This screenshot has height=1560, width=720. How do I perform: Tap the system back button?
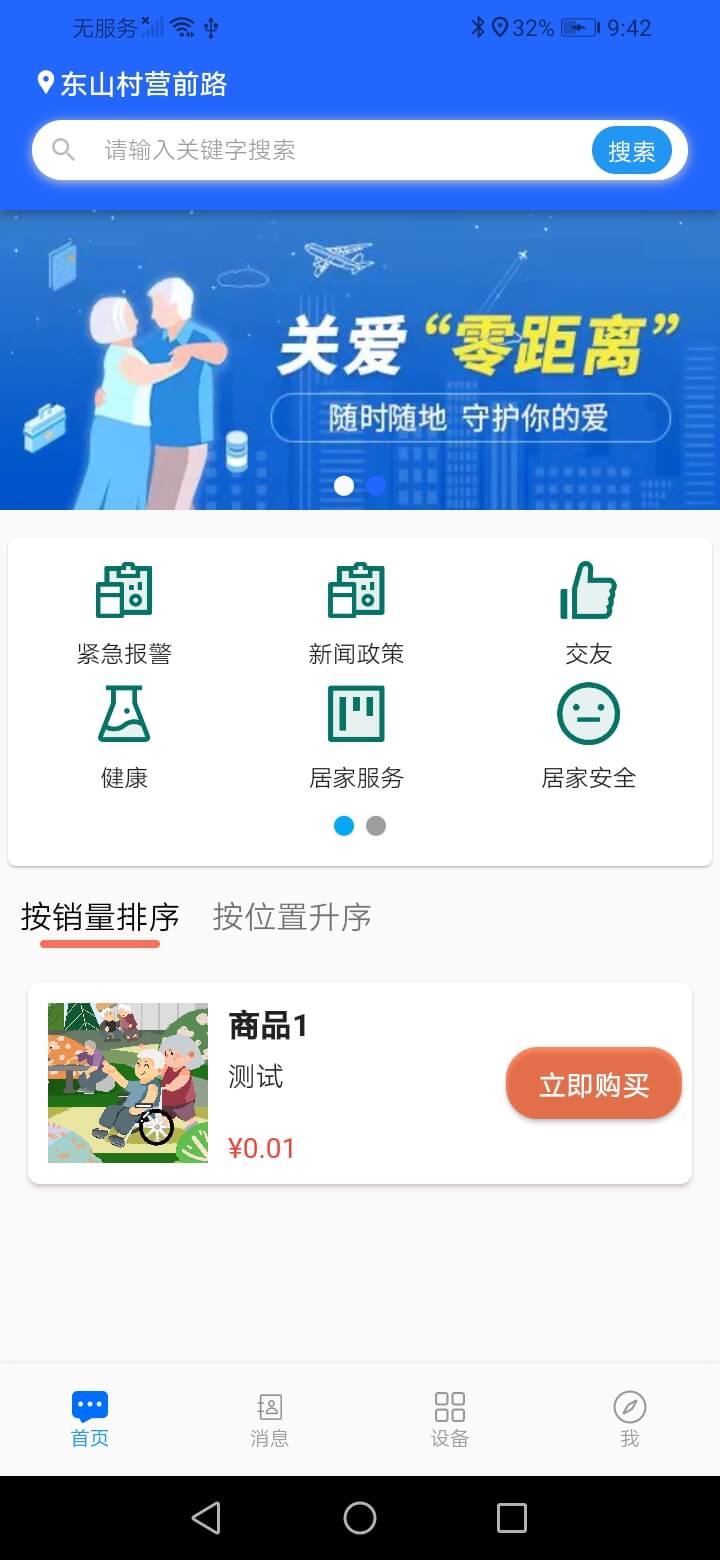coord(206,1518)
